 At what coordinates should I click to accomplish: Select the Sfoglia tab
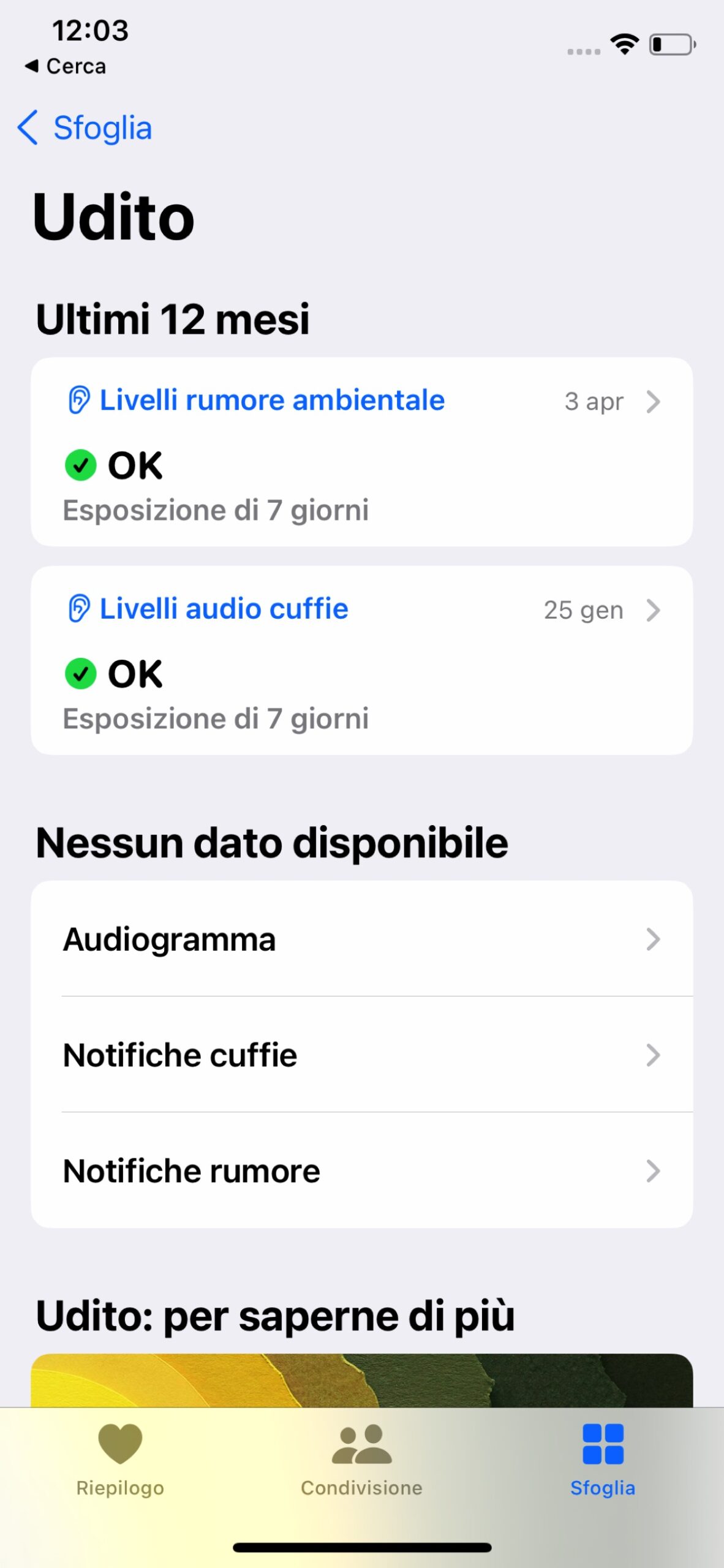603,1460
